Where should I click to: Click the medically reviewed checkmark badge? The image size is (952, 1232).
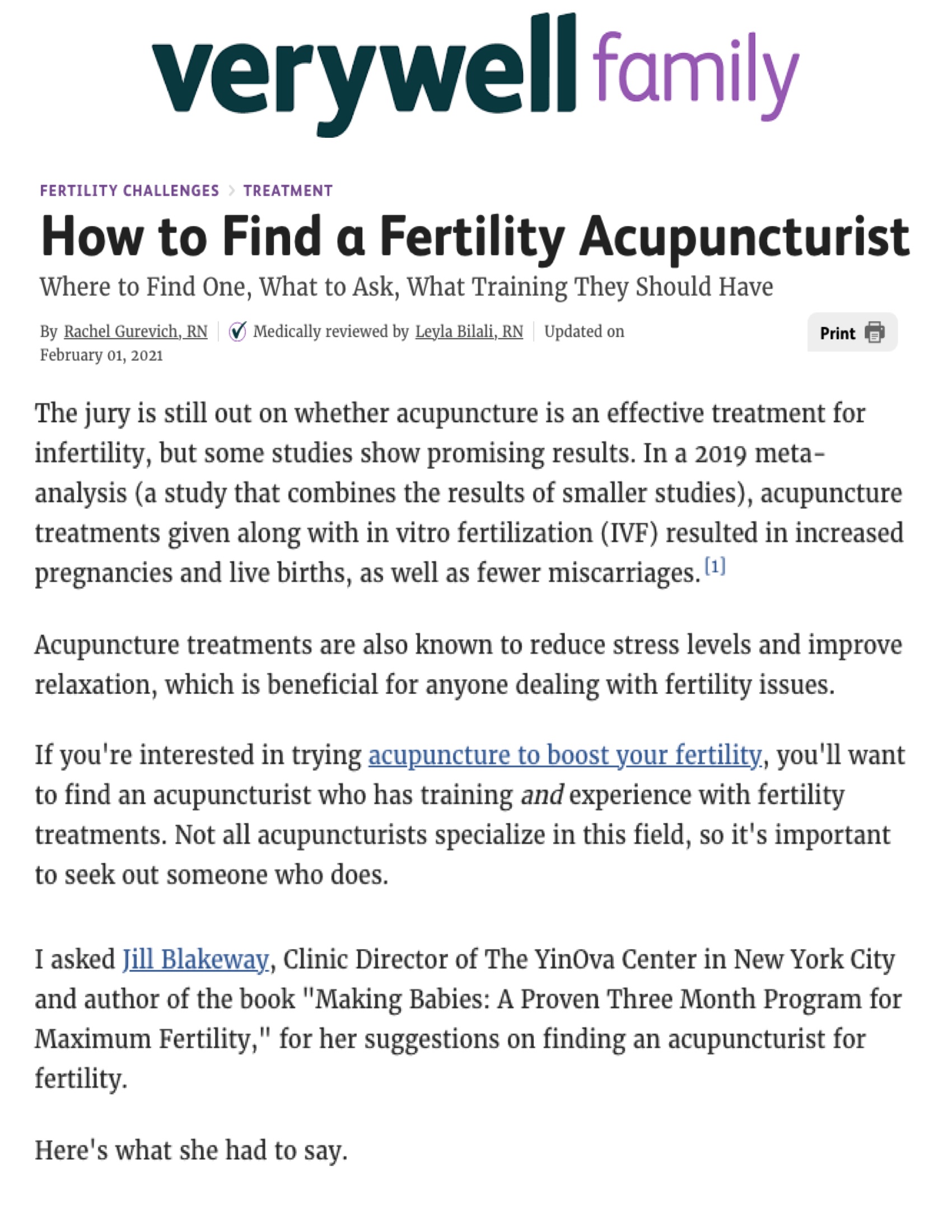coord(236,332)
